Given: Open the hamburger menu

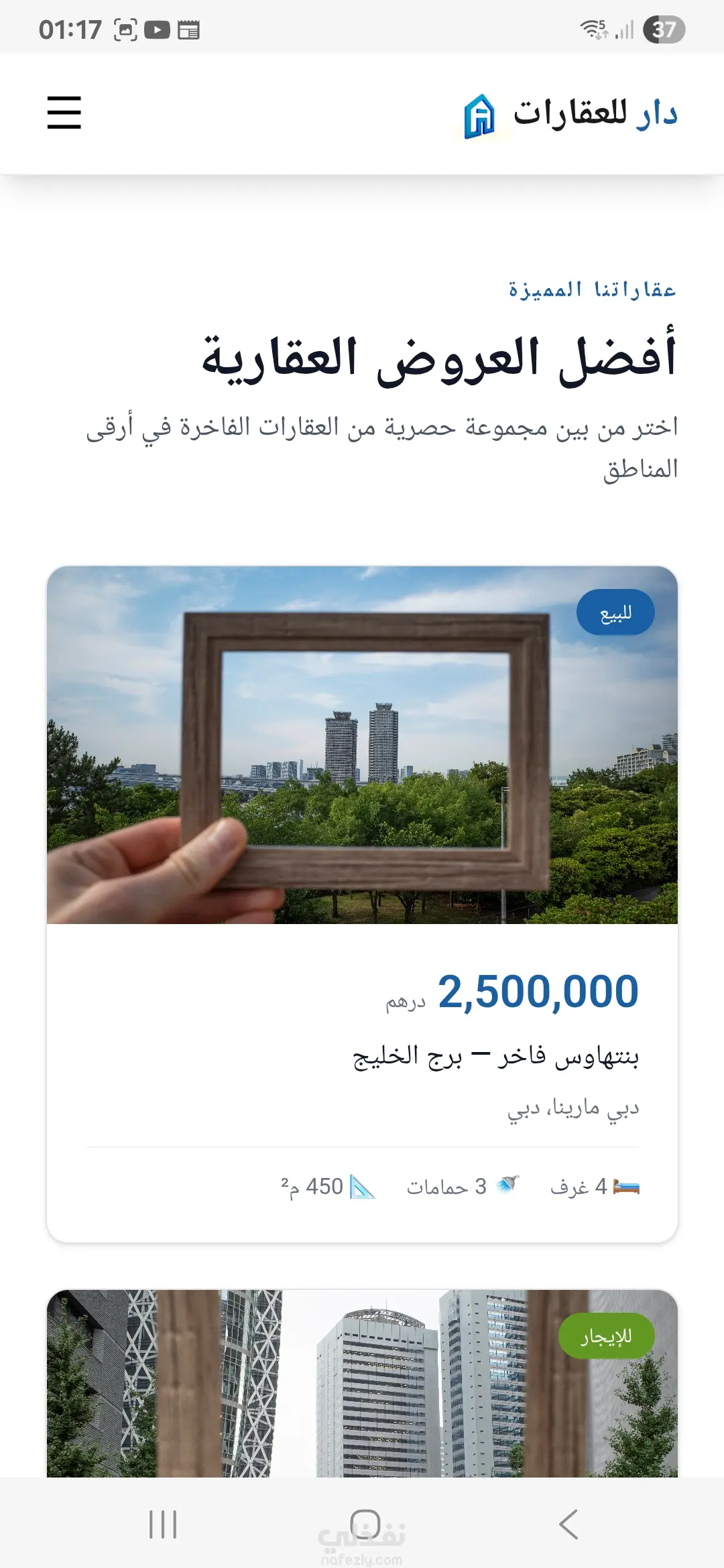Looking at the screenshot, I should [x=64, y=113].
